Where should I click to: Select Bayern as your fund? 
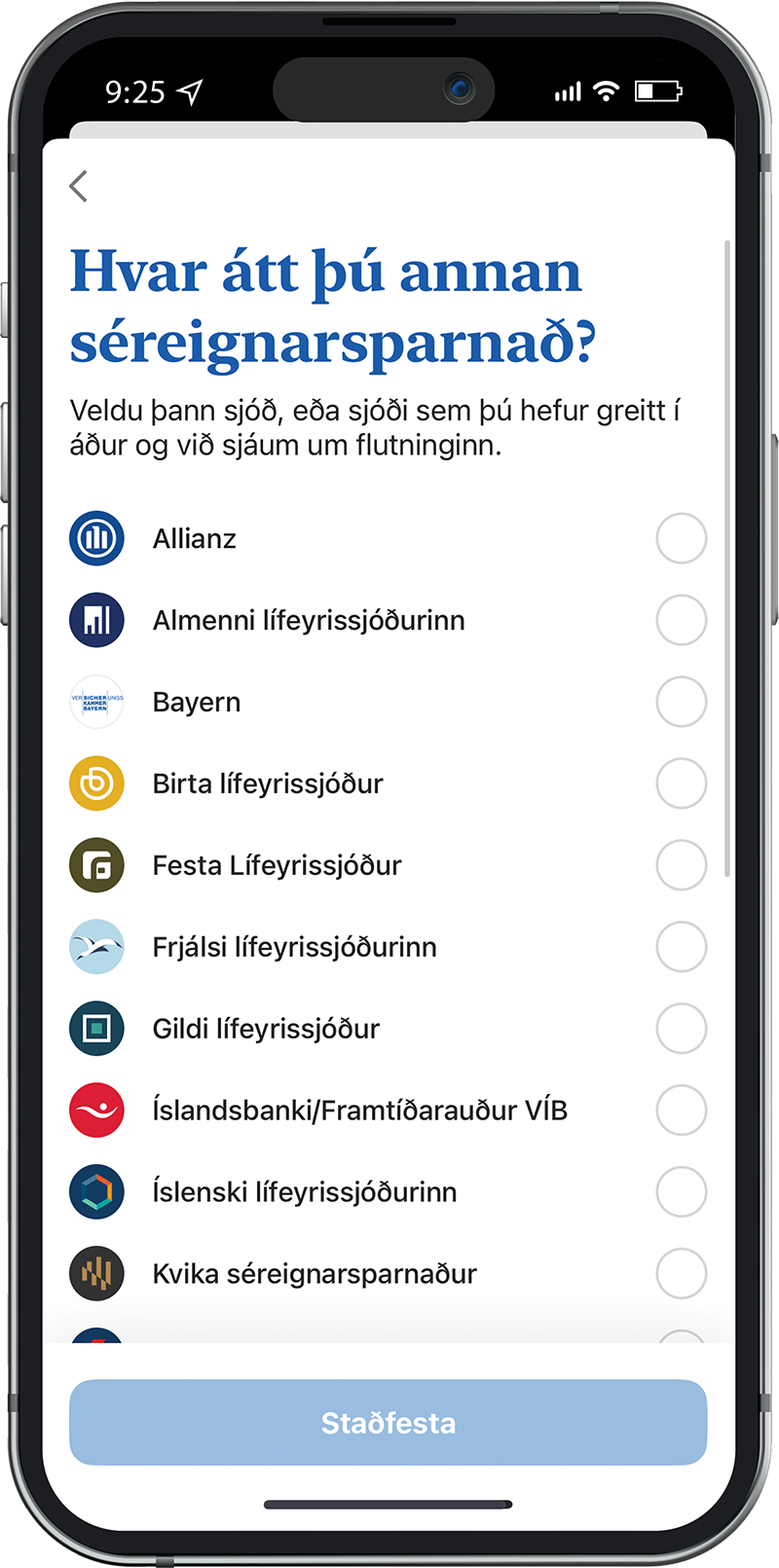[x=681, y=702]
